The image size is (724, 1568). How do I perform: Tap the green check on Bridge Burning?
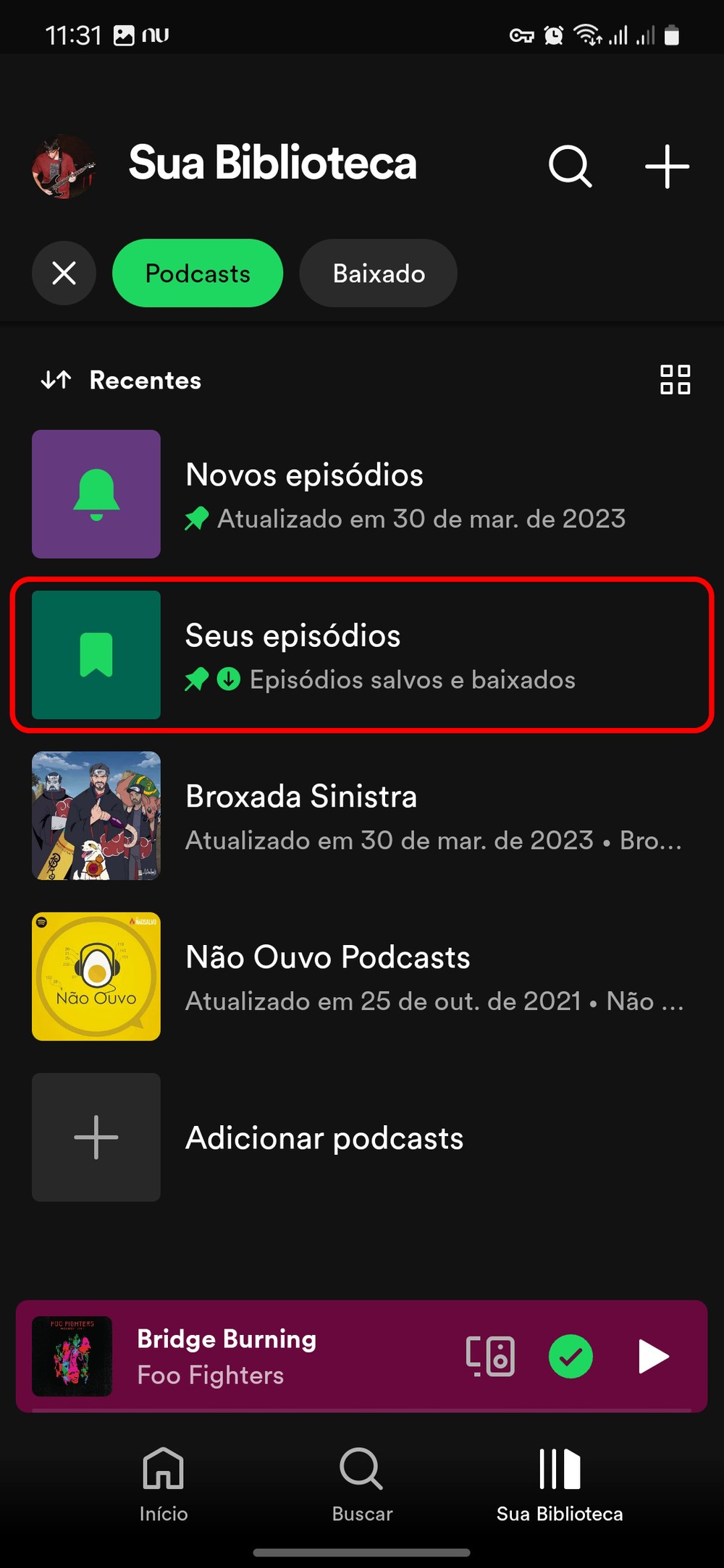click(571, 1356)
